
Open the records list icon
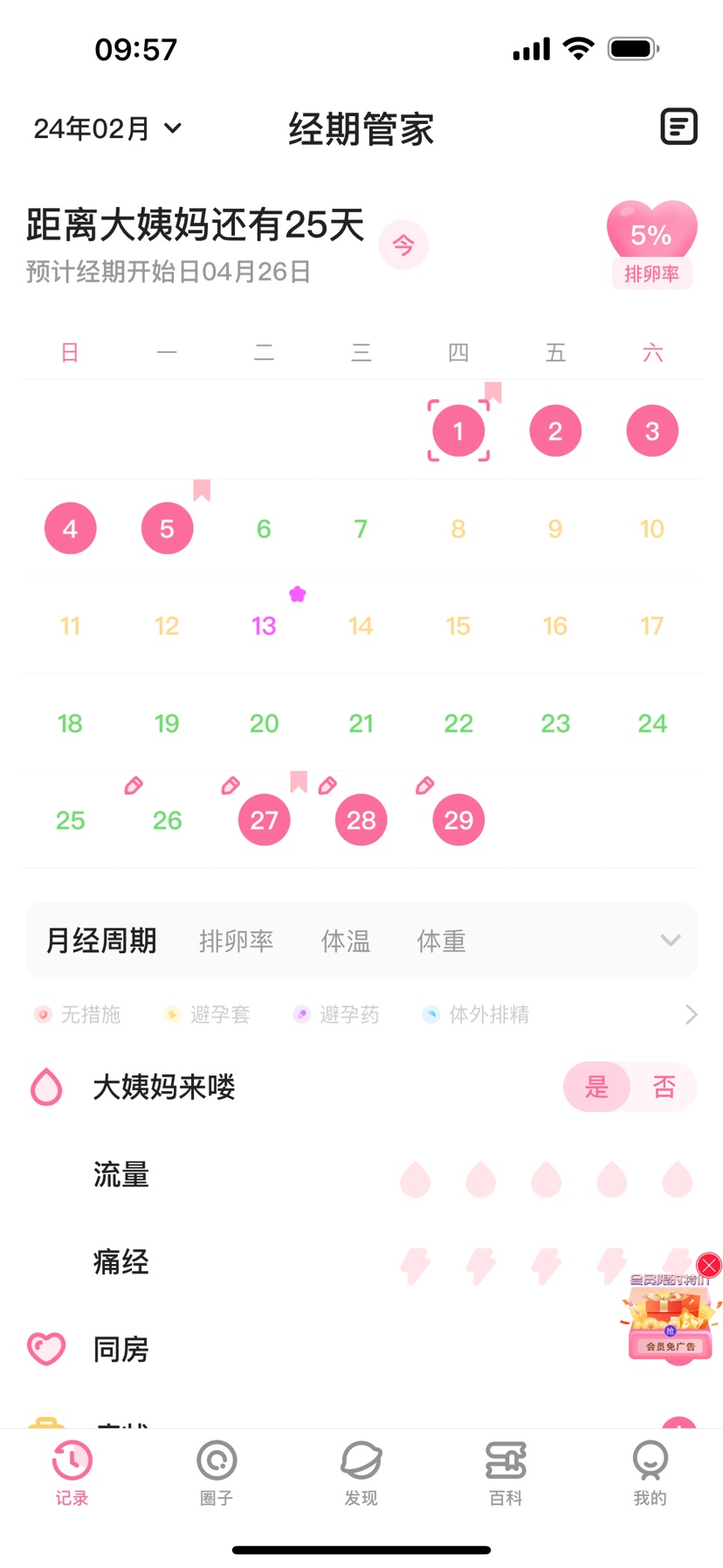point(678,128)
